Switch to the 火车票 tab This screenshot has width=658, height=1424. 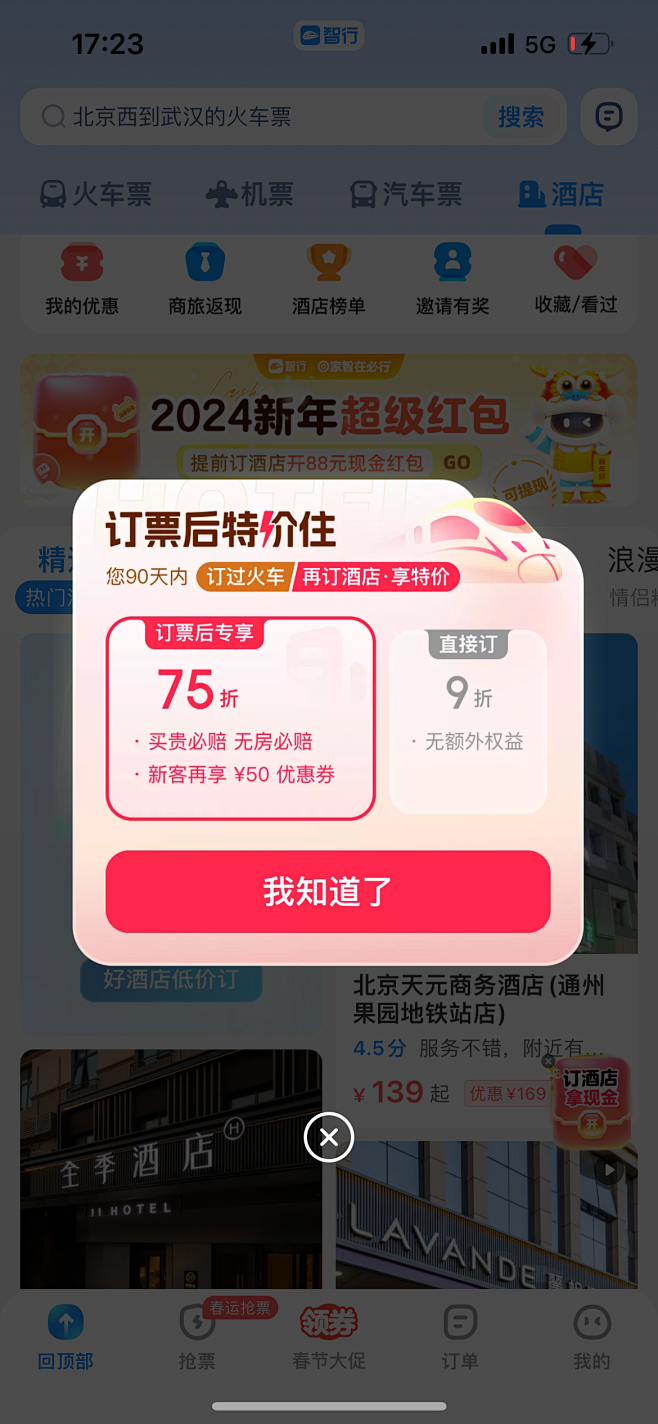[96, 194]
